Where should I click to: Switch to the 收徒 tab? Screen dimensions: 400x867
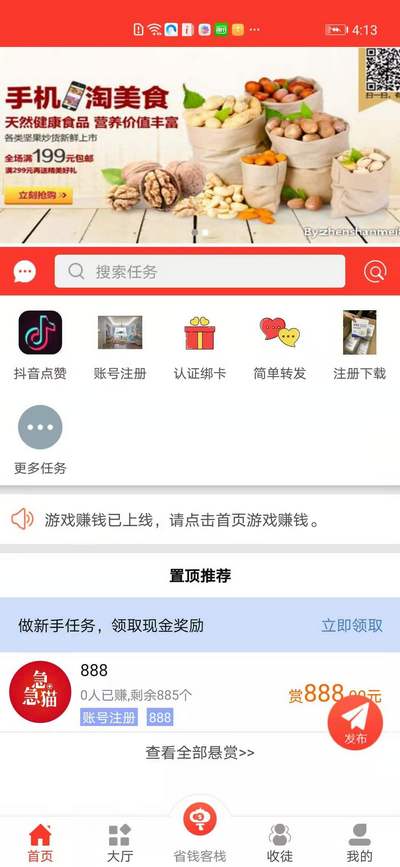tap(279, 843)
